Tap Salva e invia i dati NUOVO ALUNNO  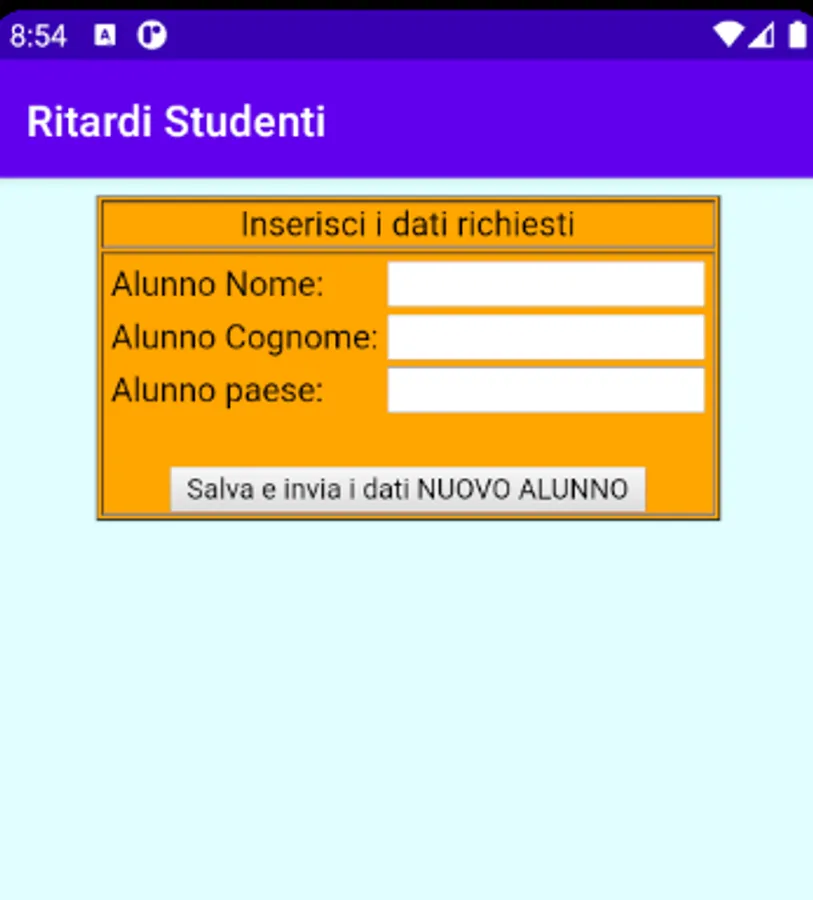pyautogui.click(x=407, y=489)
